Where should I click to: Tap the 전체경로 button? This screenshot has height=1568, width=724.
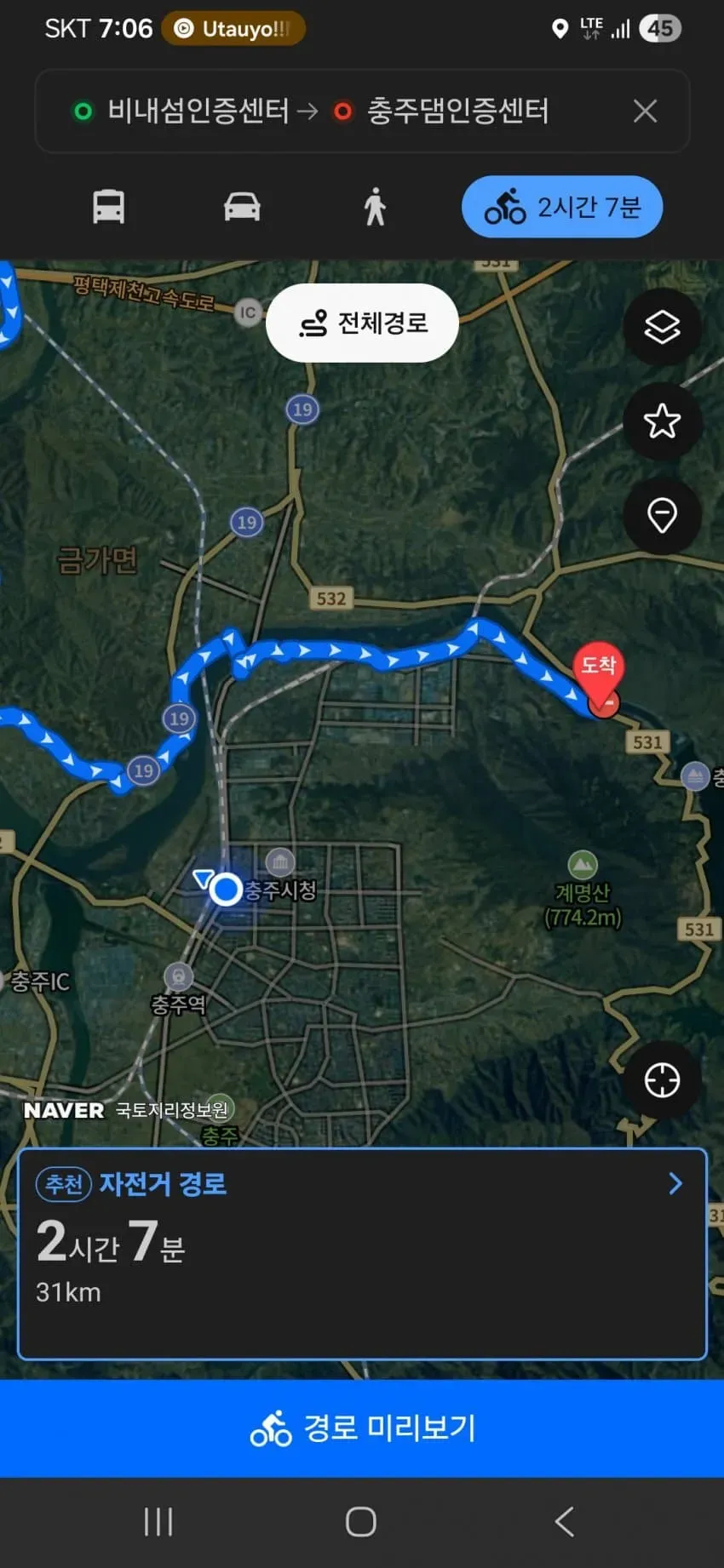(362, 323)
